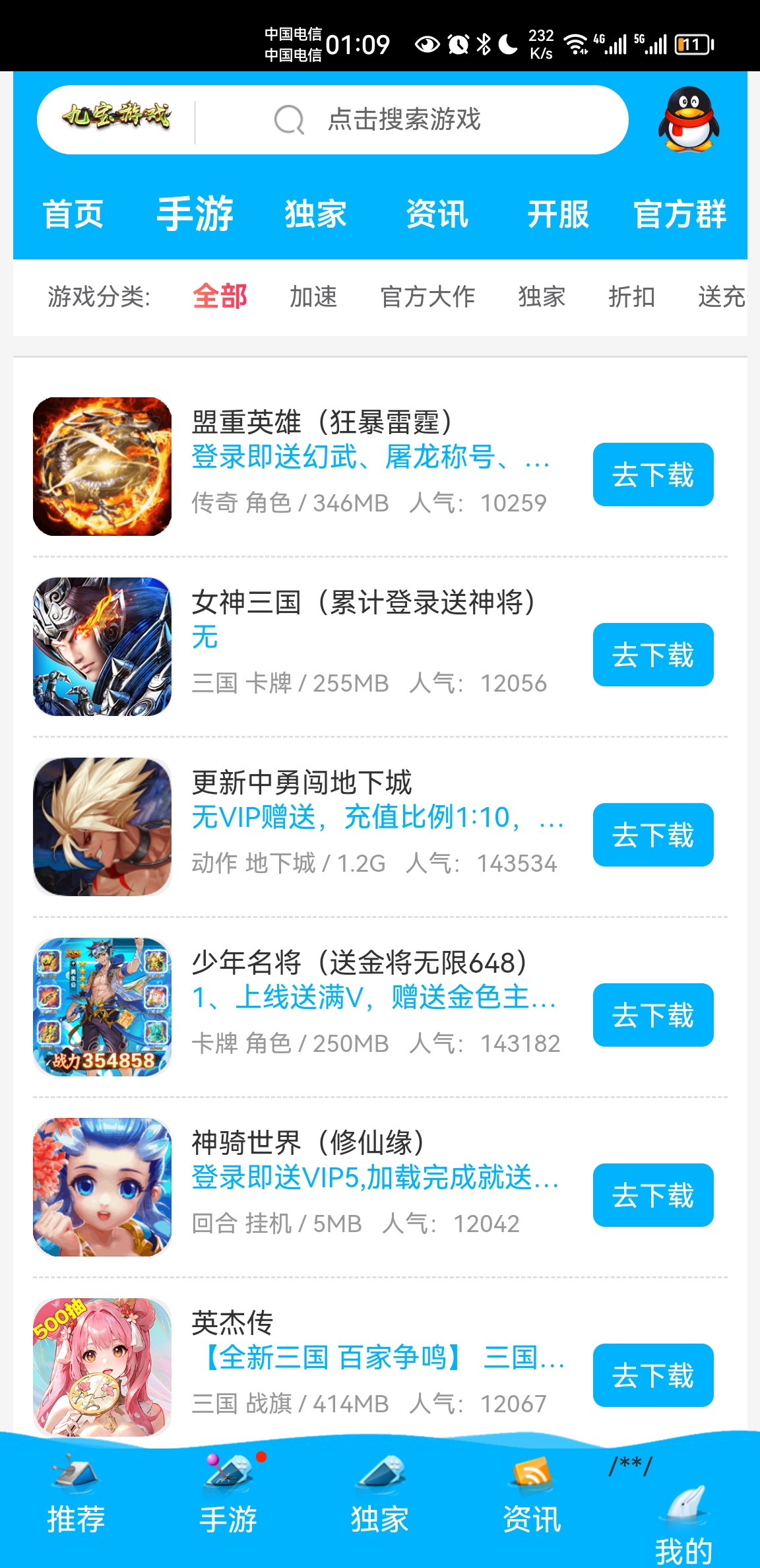Go to the 首页 top tab
This screenshot has width=760, height=1568.
click(73, 214)
